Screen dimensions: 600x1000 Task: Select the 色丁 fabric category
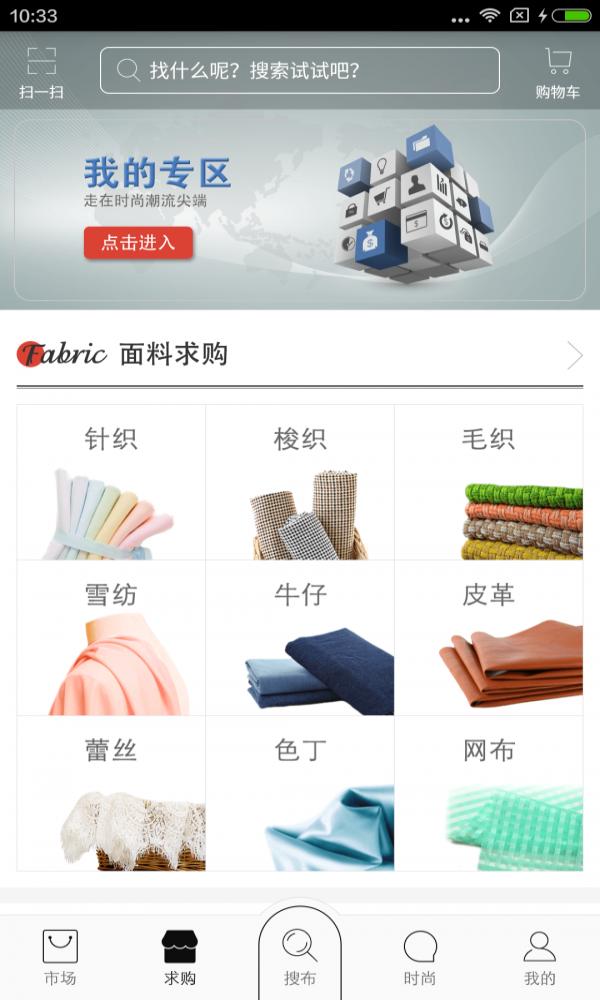click(300, 793)
